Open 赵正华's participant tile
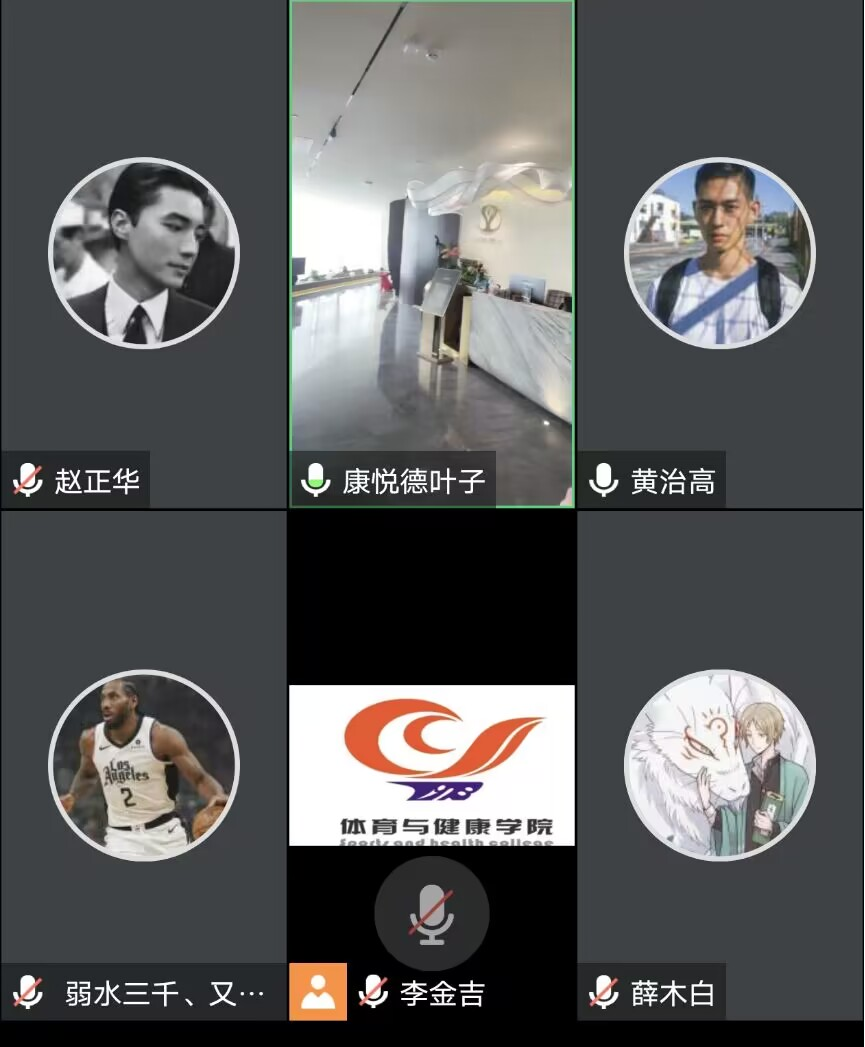This screenshot has width=865, height=1047. (x=143, y=253)
